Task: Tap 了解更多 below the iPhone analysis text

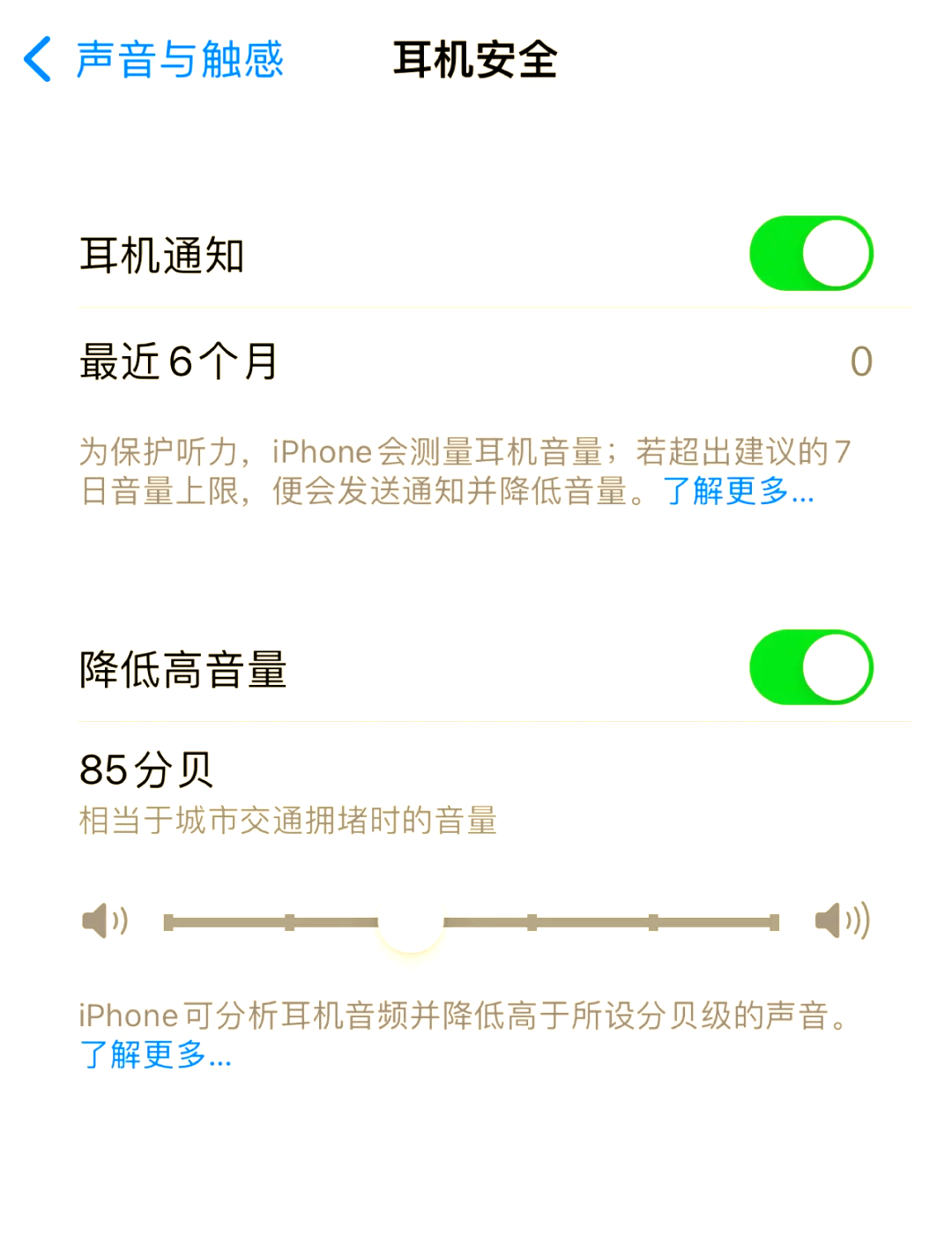Action: [154, 1056]
